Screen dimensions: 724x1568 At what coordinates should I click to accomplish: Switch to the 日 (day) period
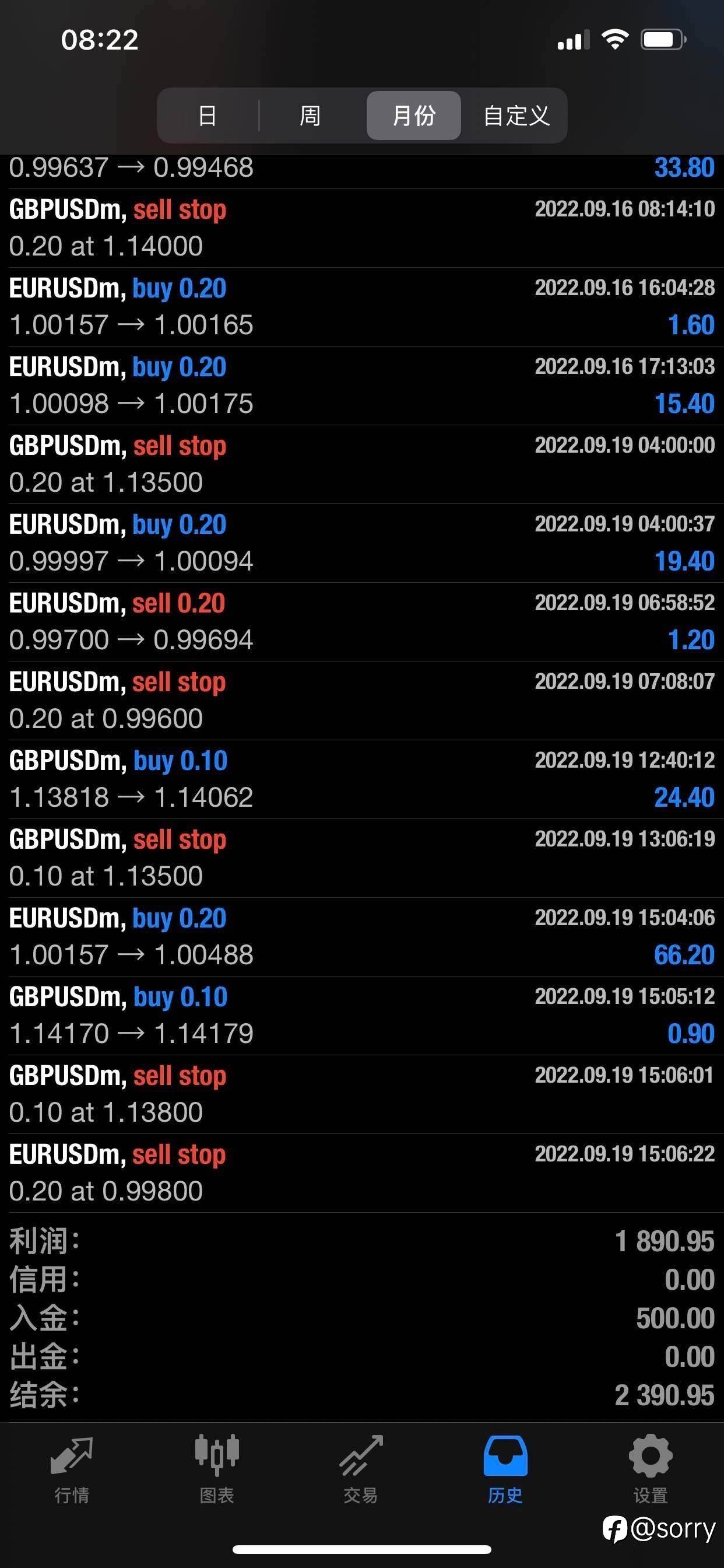click(x=208, y=116)
